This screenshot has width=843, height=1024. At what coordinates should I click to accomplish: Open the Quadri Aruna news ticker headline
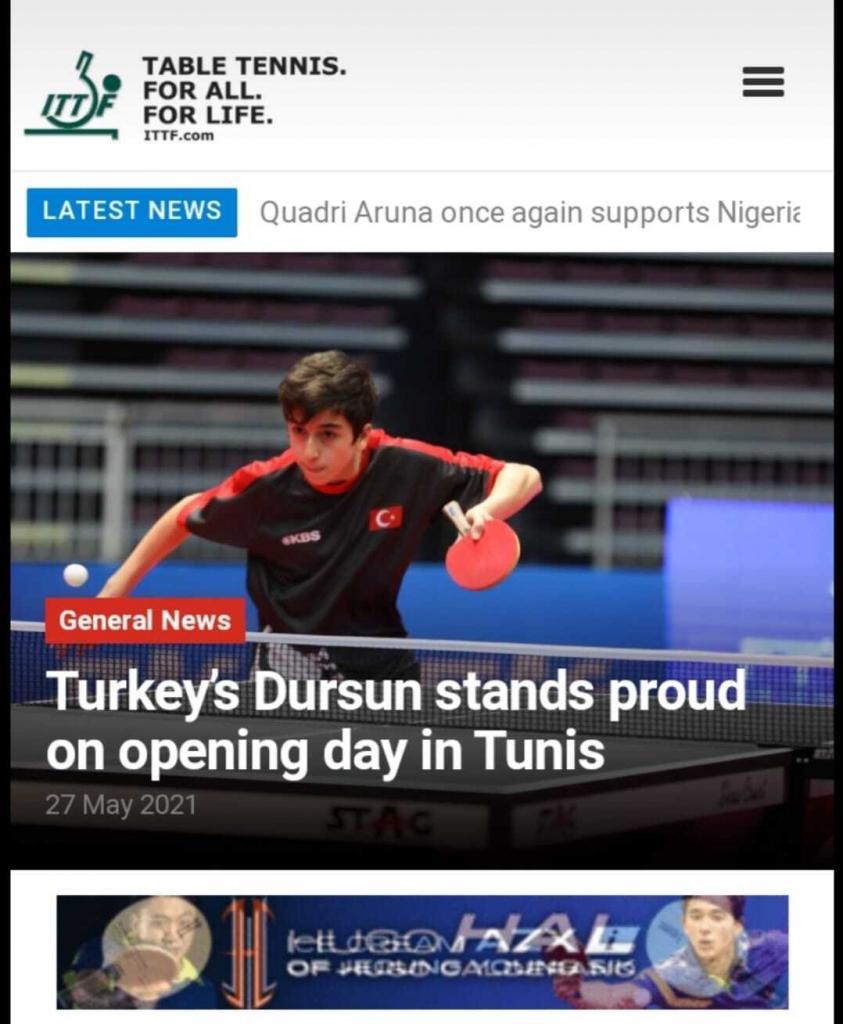pos(530,212)
